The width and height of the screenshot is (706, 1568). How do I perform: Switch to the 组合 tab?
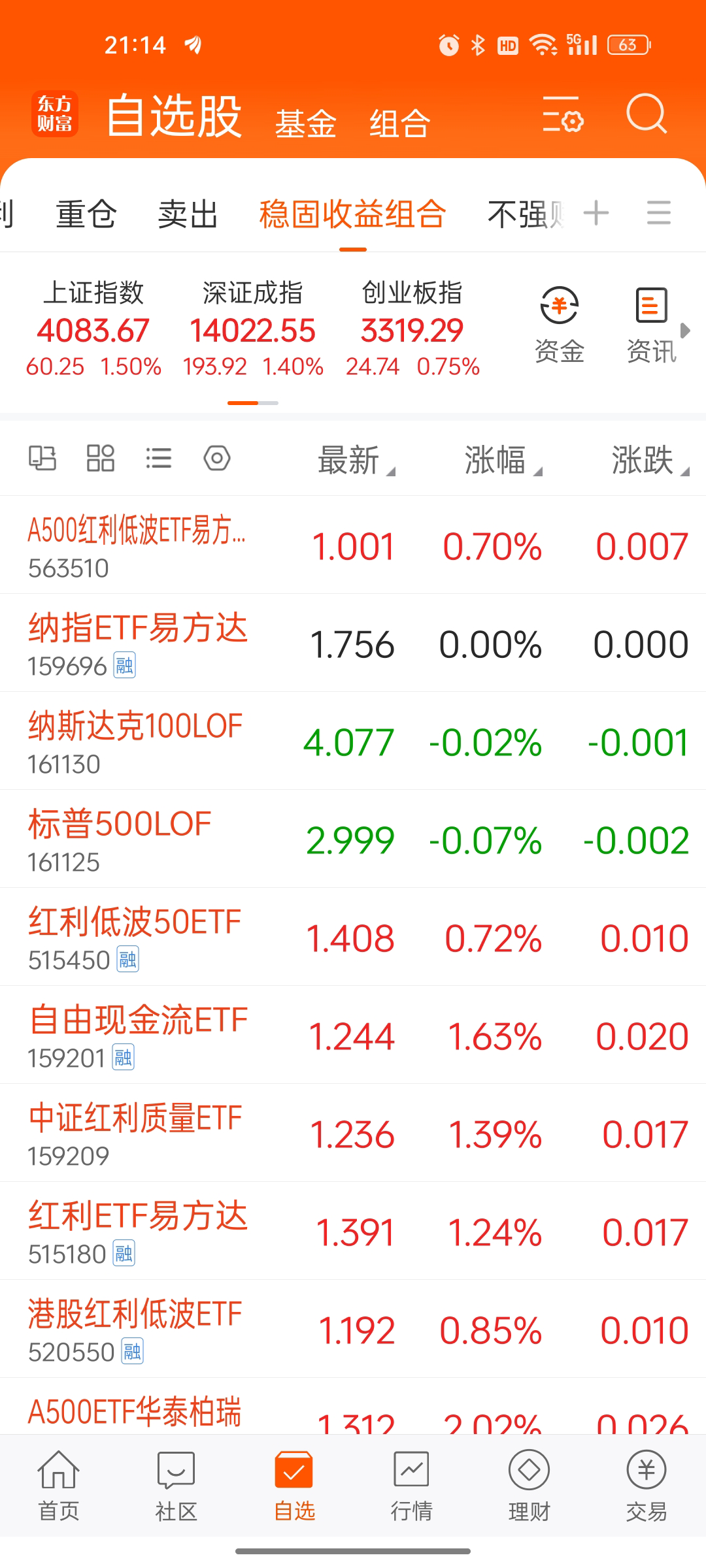[x=400, y=123]
